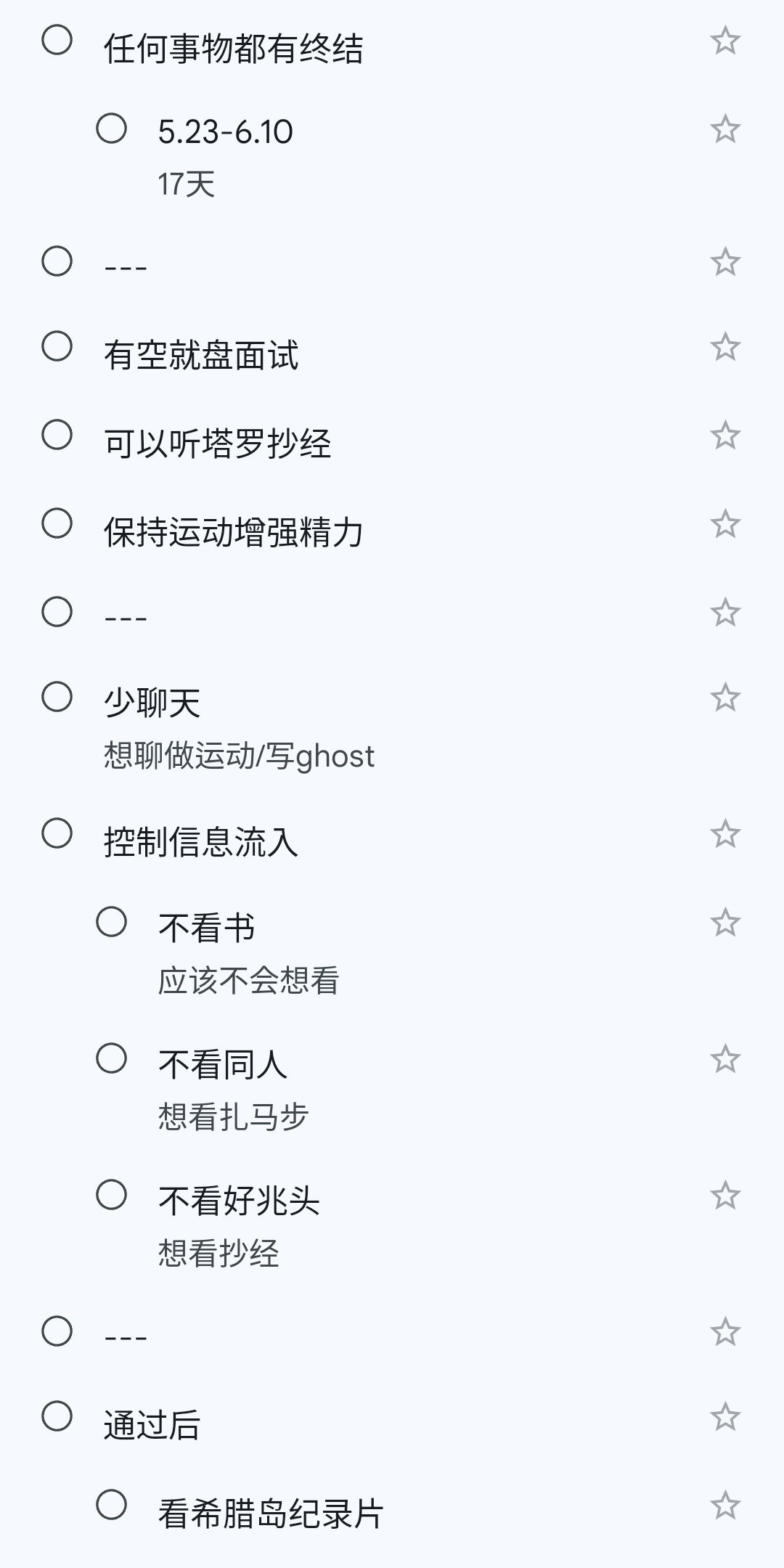The height and width of the screenshot is (1568, 784).
Task: Star the 控制信息流入 task
Action: coord(724,834)
